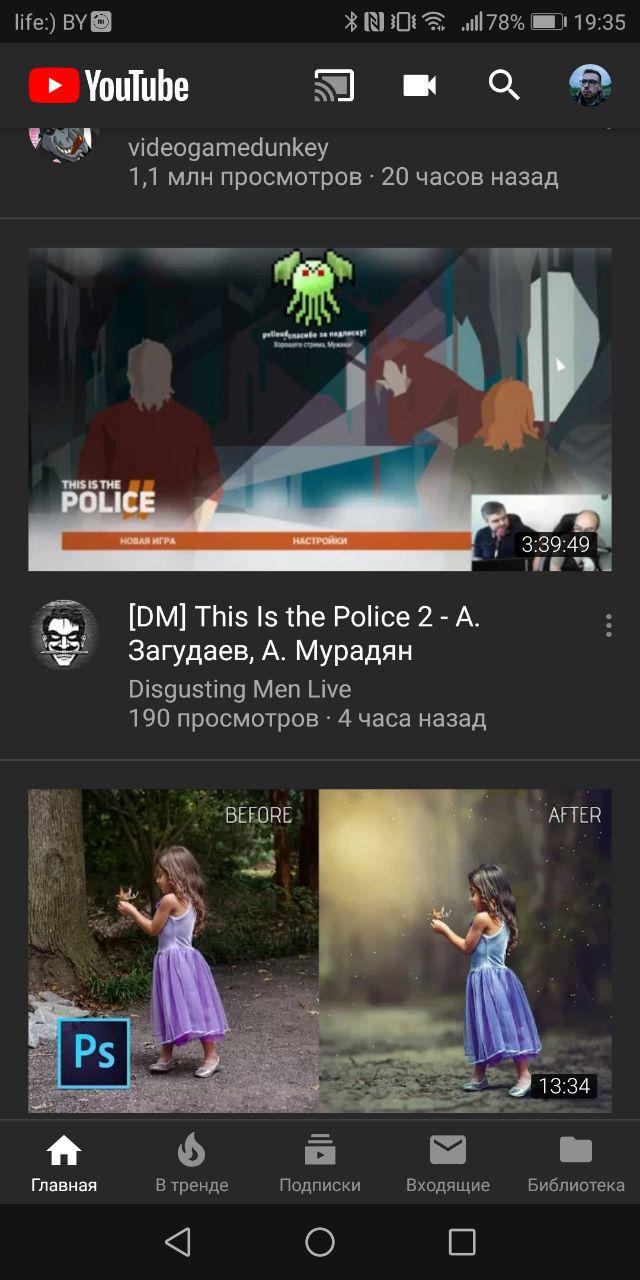Open the Подписки tab
The image size is (640, 1280).
tap(320, 1163)
